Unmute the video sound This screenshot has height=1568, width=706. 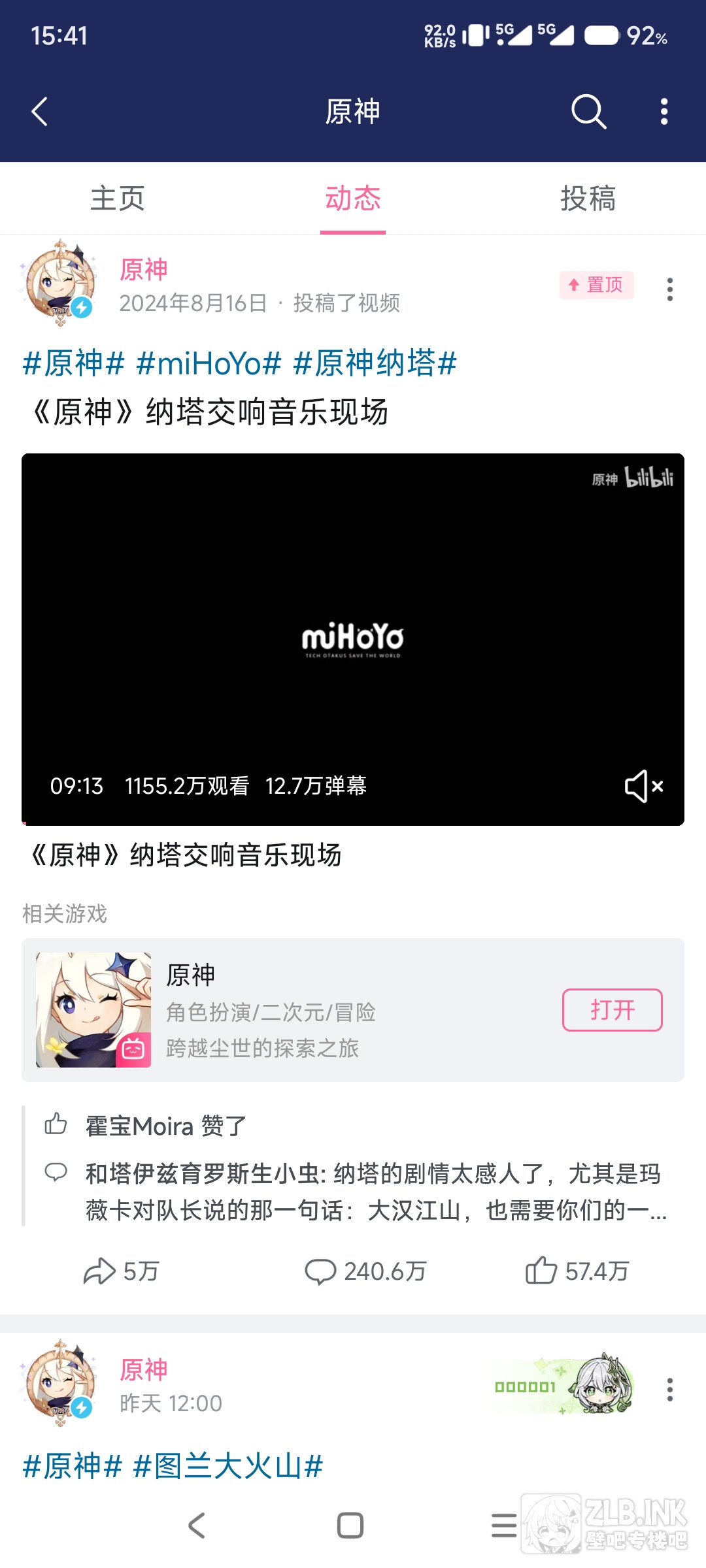click(x=643, y=786)
